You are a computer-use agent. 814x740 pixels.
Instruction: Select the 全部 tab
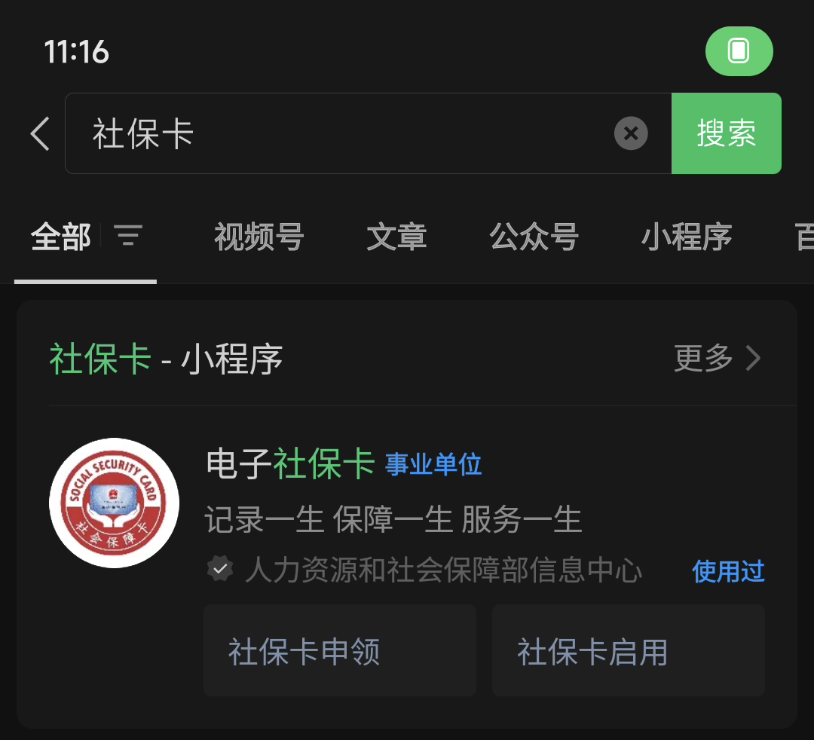pyautogui.click(x=61, y=237)
